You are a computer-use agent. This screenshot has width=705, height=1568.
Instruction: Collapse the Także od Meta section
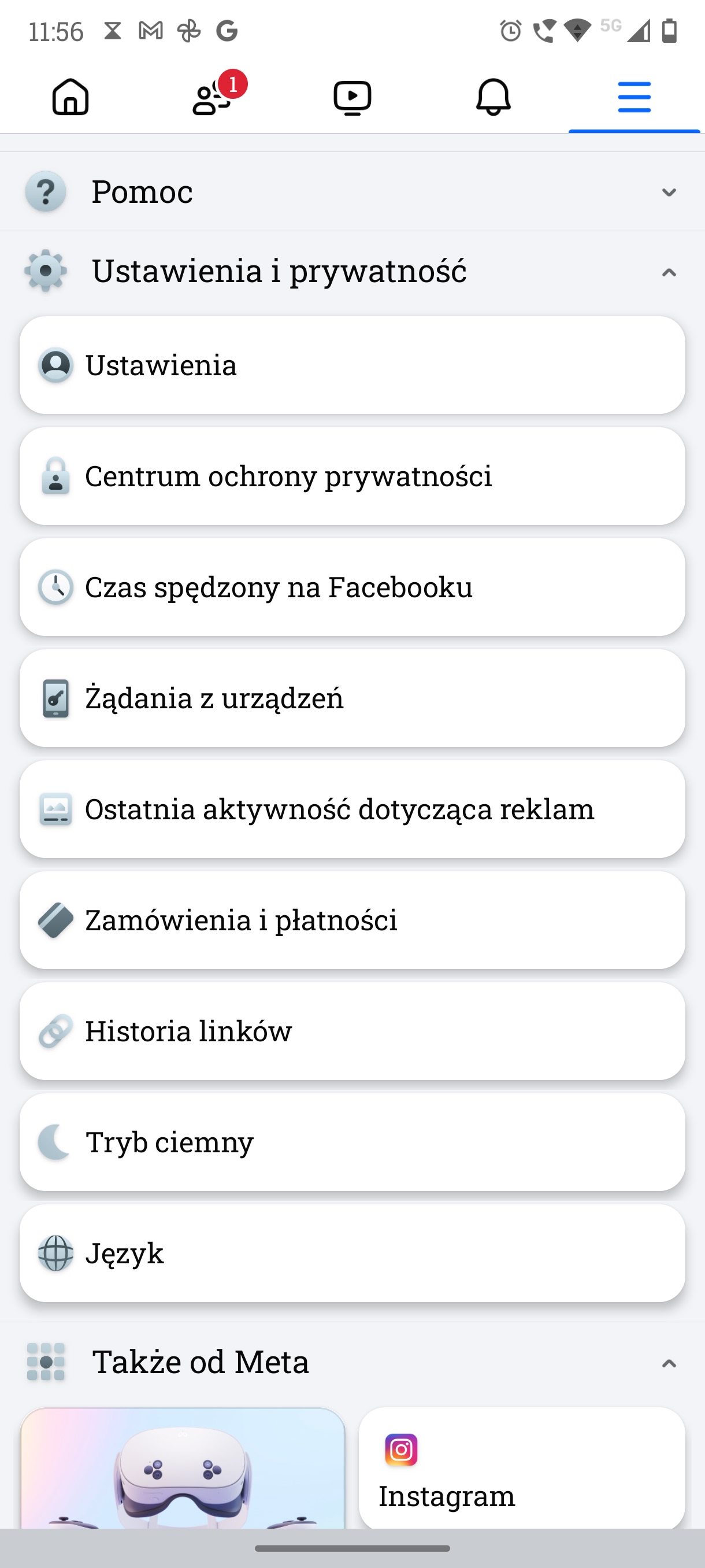[x=352, y=1362]
